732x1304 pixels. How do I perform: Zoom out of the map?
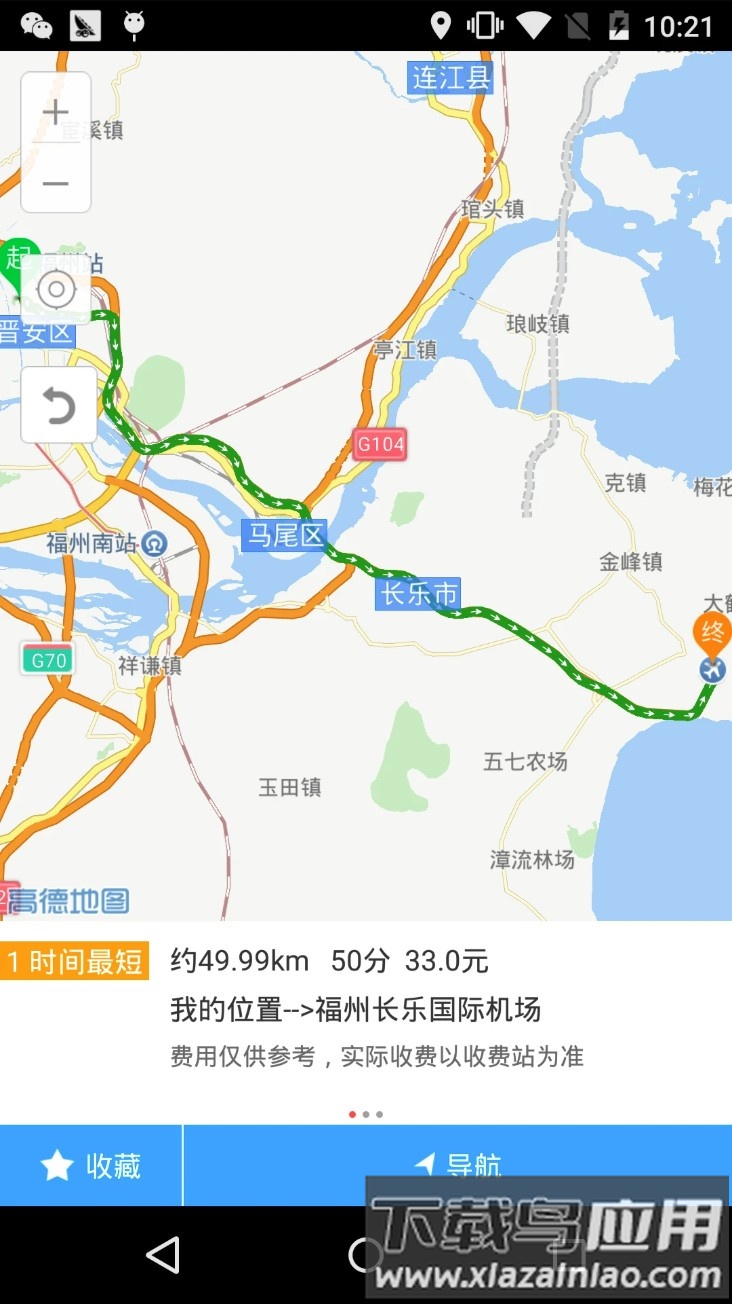56,182
